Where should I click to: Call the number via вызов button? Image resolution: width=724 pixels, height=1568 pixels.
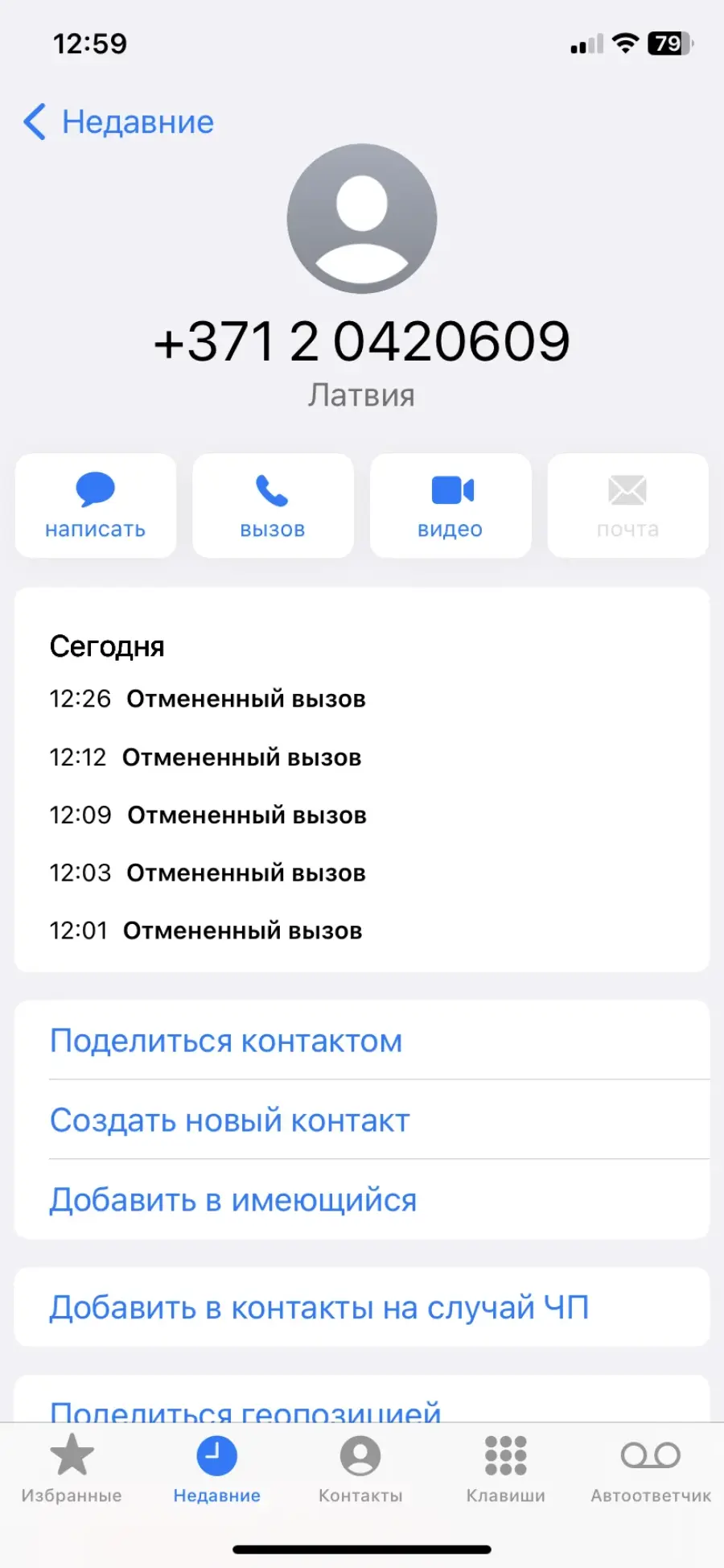click(x=273, y=505)
